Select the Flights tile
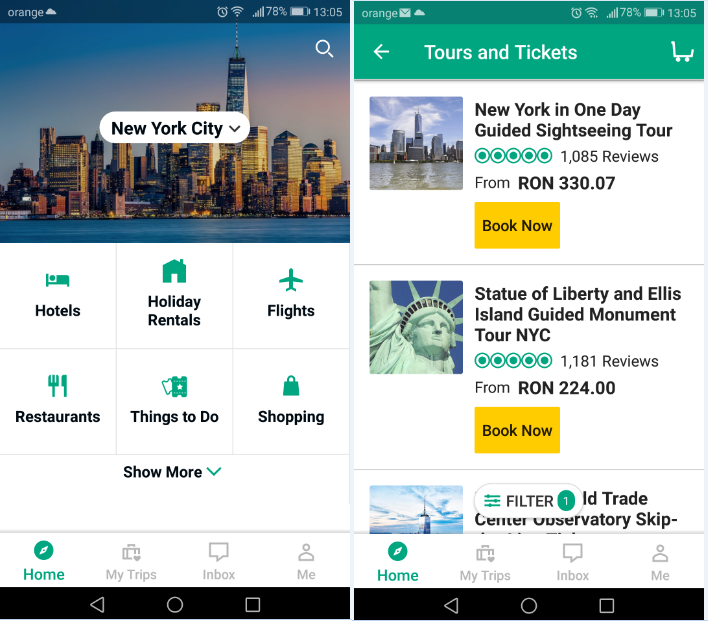This screenshot has width=708, height=621. click(x=291, y=295)
